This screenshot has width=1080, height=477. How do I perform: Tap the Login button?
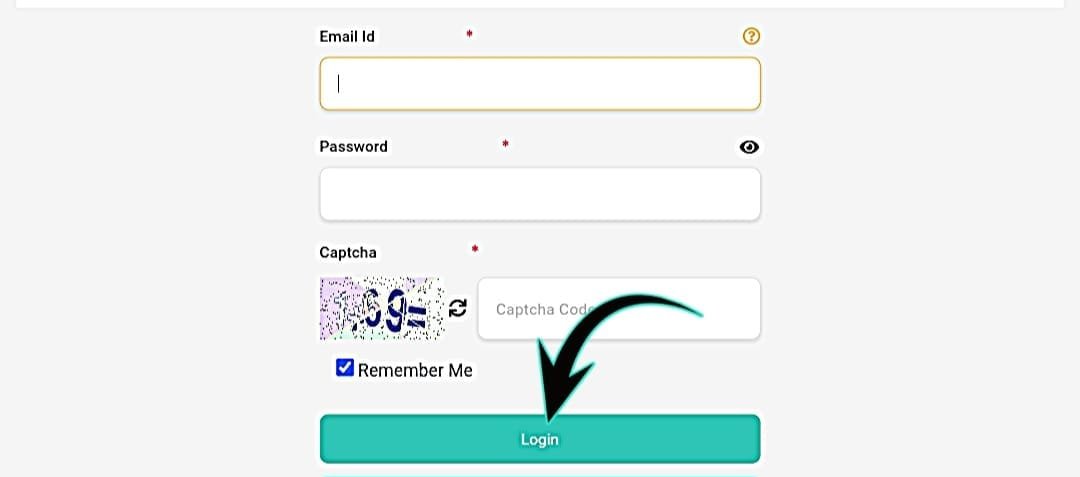click(540, 439)
